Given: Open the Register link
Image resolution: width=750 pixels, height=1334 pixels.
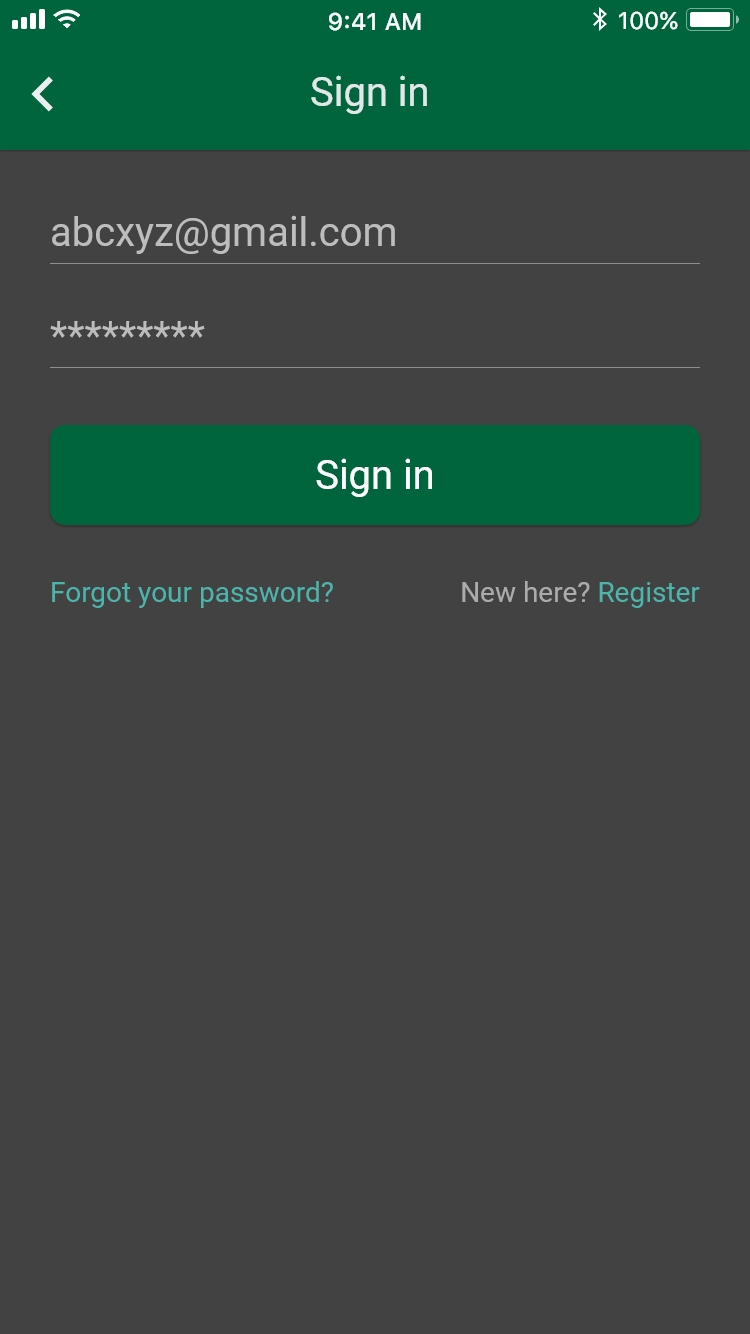Looking at the screenshot, I should point(649,593).
